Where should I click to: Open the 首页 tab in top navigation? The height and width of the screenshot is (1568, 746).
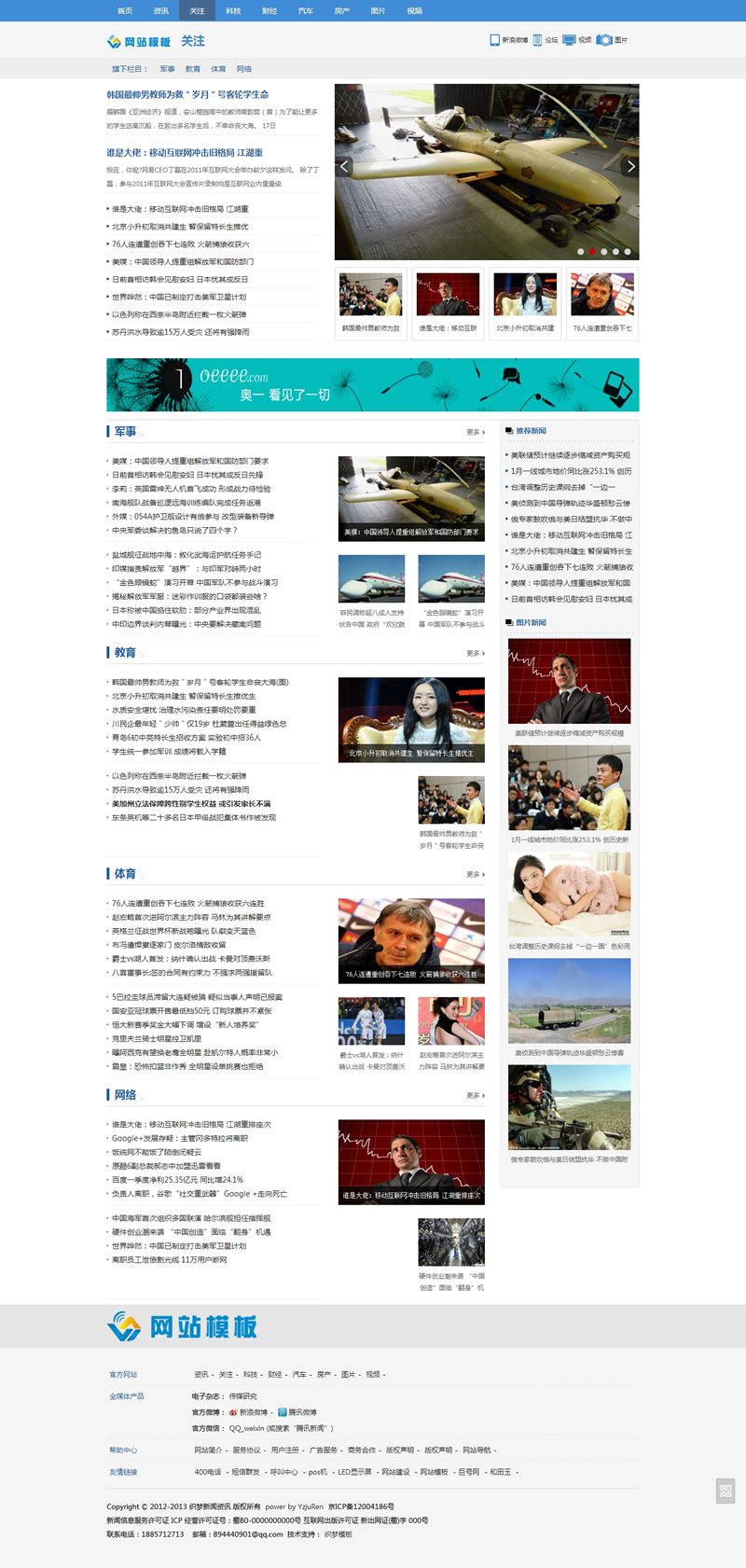[125, 11]
